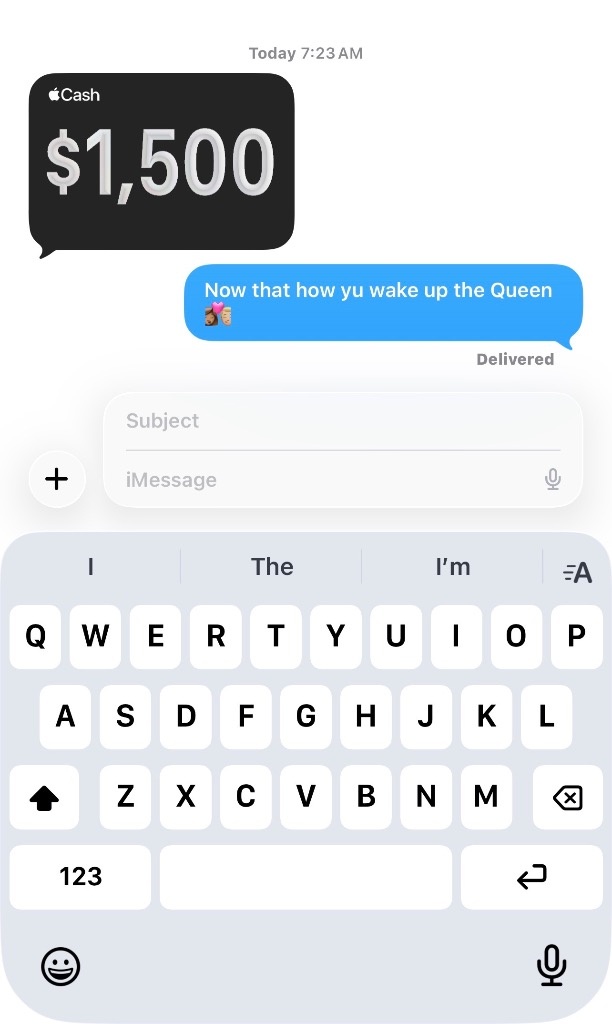Open the $1,500 Apple Cash message
Image resolution: width=612 pixels, height=1024 pixels.
click(161, 162)
